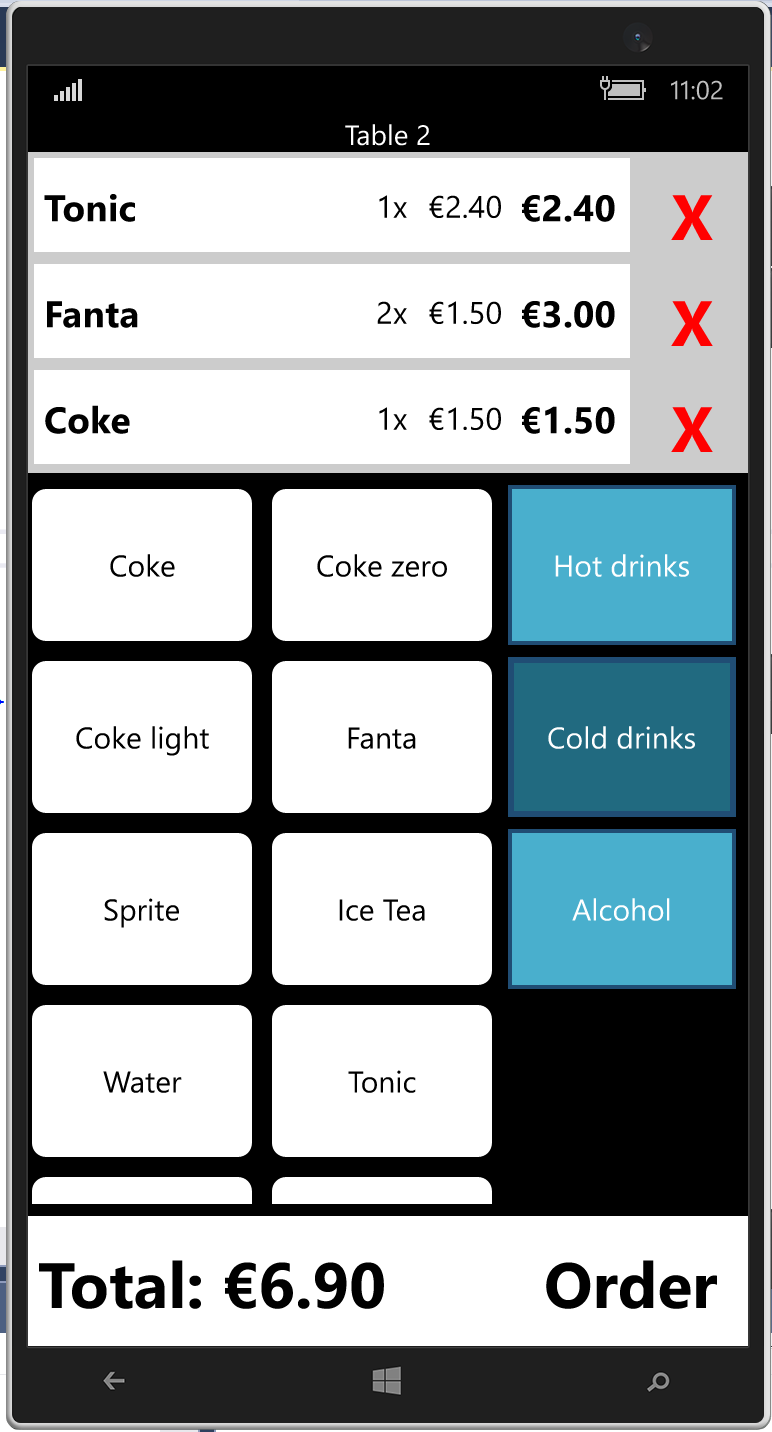Choose Ice Tea from the drinks
Image resolution: width=772 pixels, height=1432 pixels.
382,909
